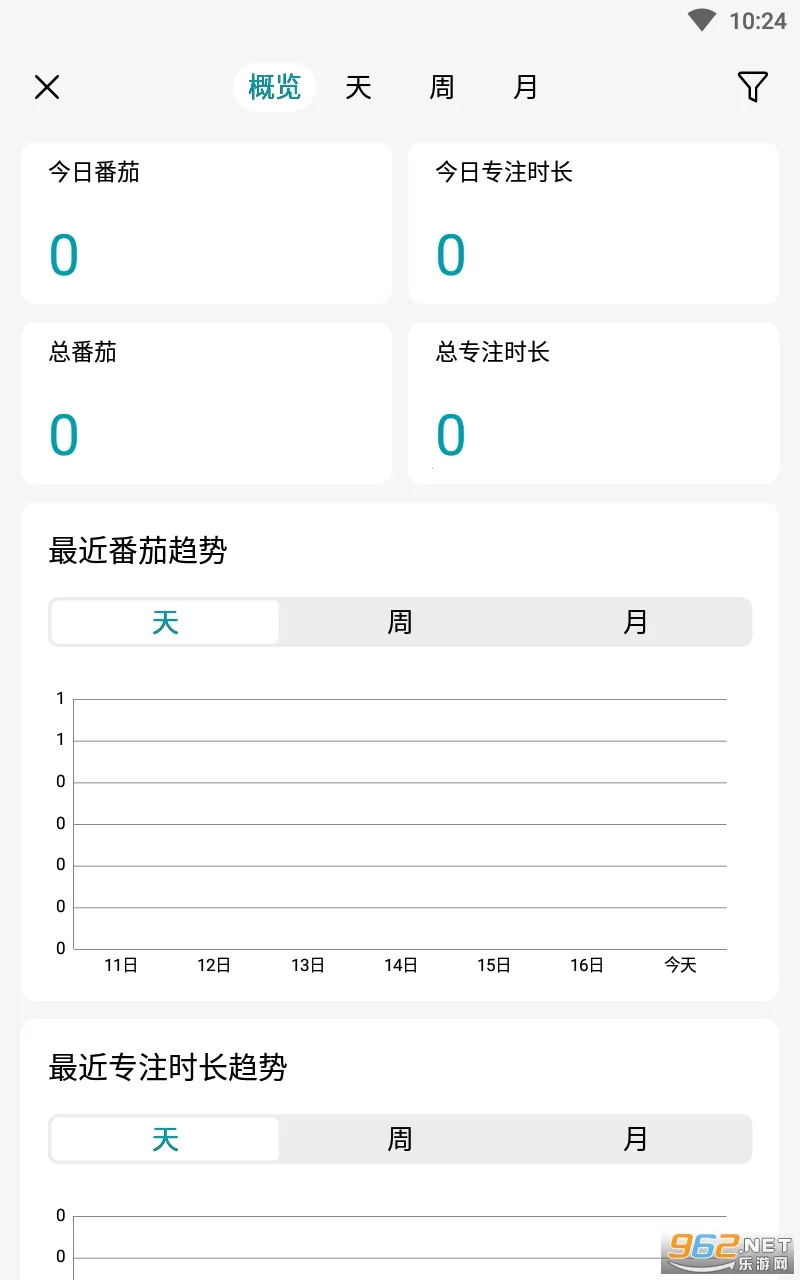Open the 今日专注时长 card
Viewport: 800px width, 1280px height.
click(x=593, y=222)
